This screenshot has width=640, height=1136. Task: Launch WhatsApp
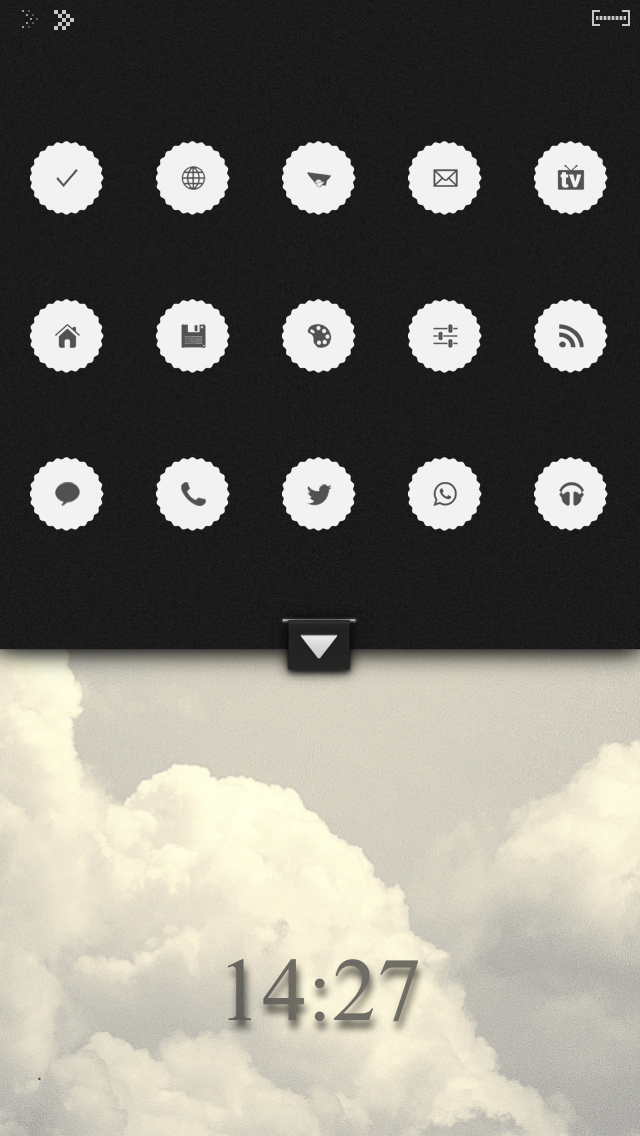click(x=445, y=494)
